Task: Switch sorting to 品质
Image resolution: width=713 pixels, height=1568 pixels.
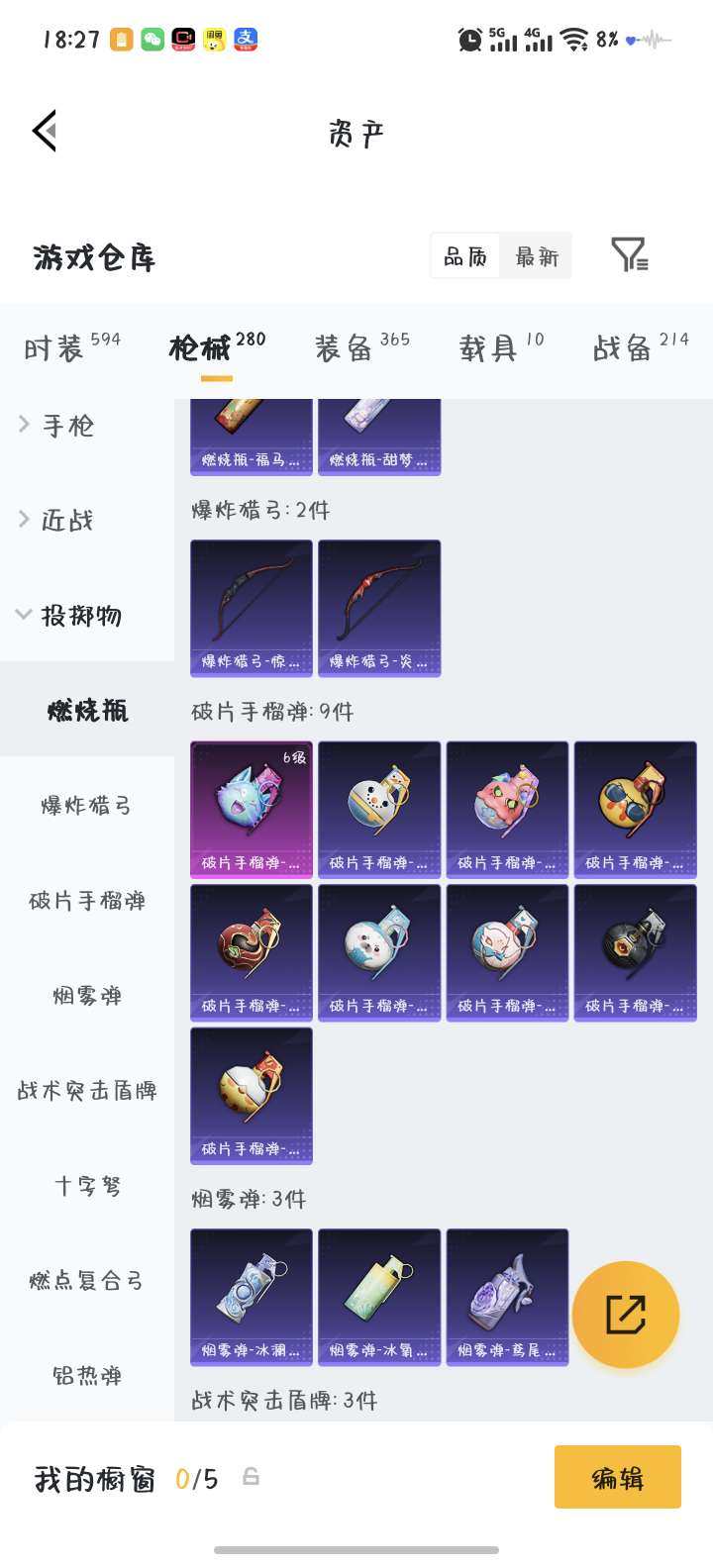Action: [x=465, y=254]
